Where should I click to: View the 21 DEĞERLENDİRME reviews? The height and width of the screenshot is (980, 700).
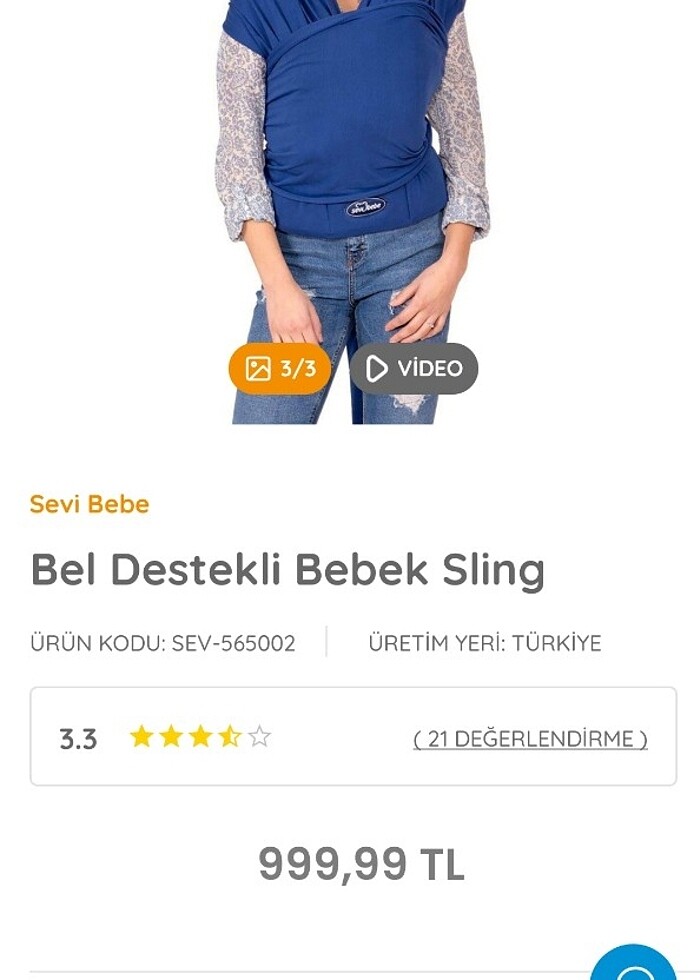(530, 739)
